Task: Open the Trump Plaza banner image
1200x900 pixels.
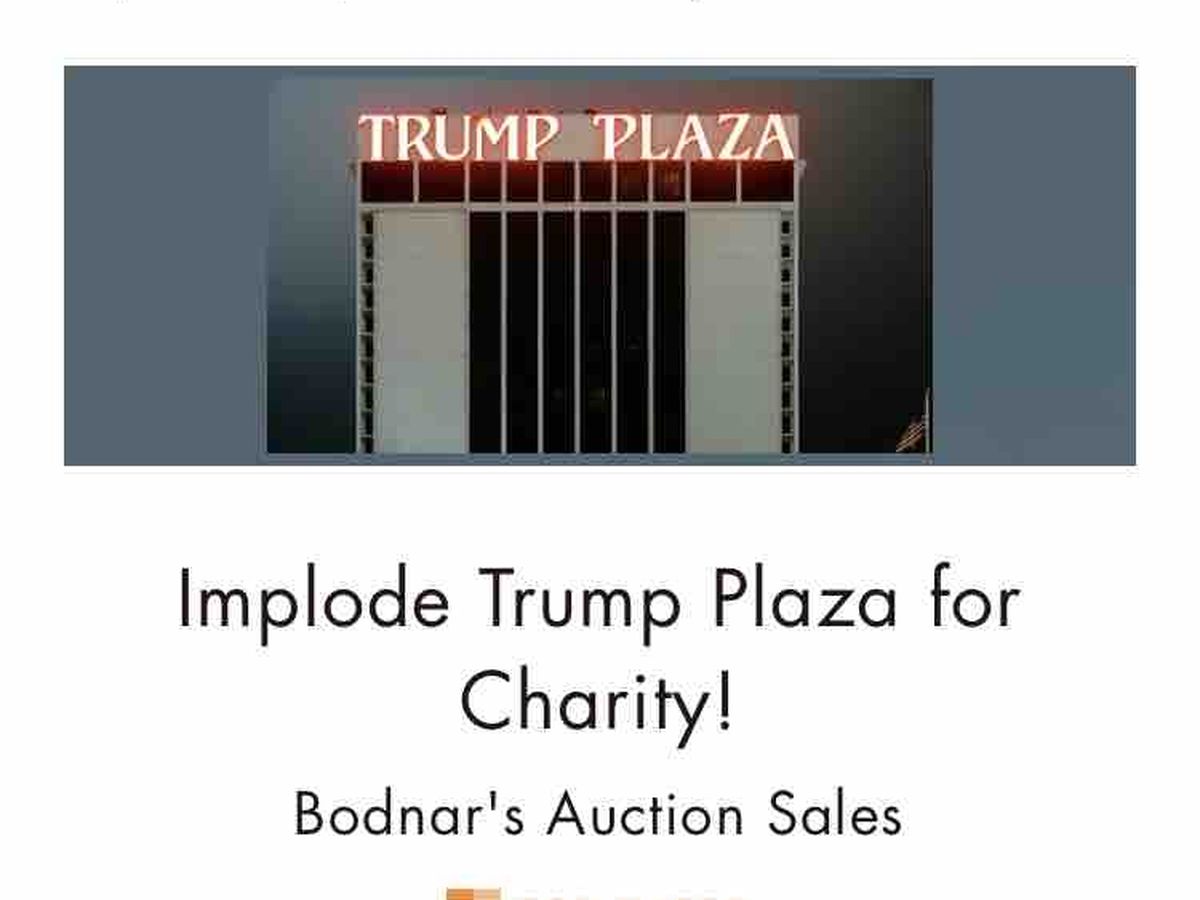Action: (599, 266)
